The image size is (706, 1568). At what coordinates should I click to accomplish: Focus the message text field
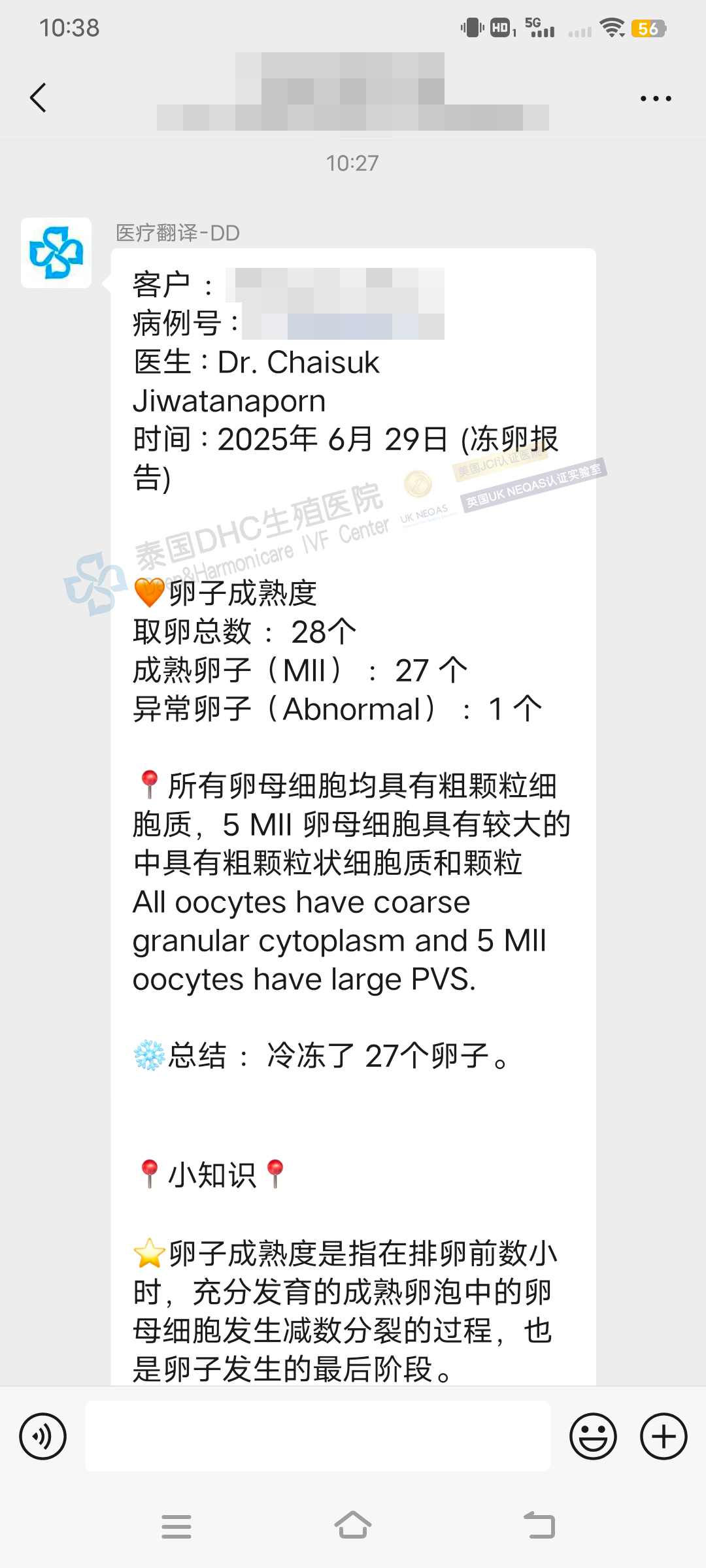point(317,1436)
